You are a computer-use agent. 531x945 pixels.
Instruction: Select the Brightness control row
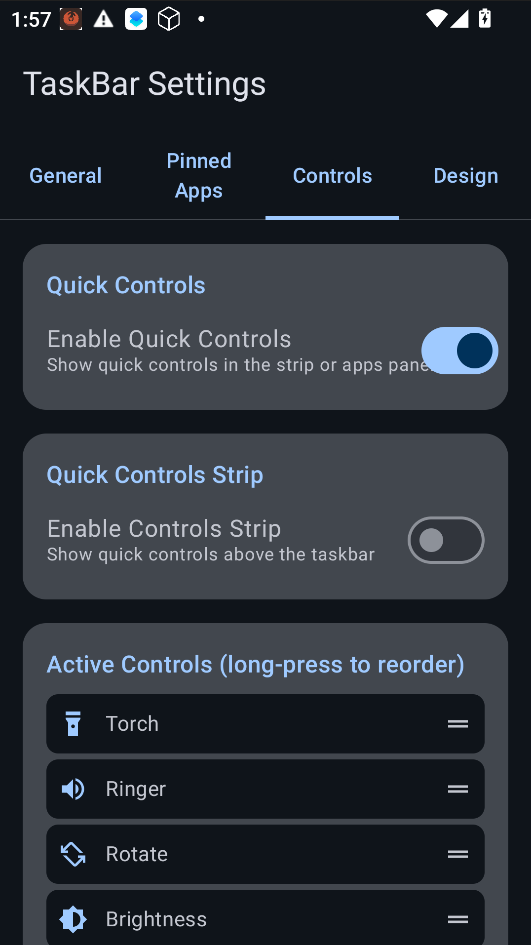click(265, 917)
